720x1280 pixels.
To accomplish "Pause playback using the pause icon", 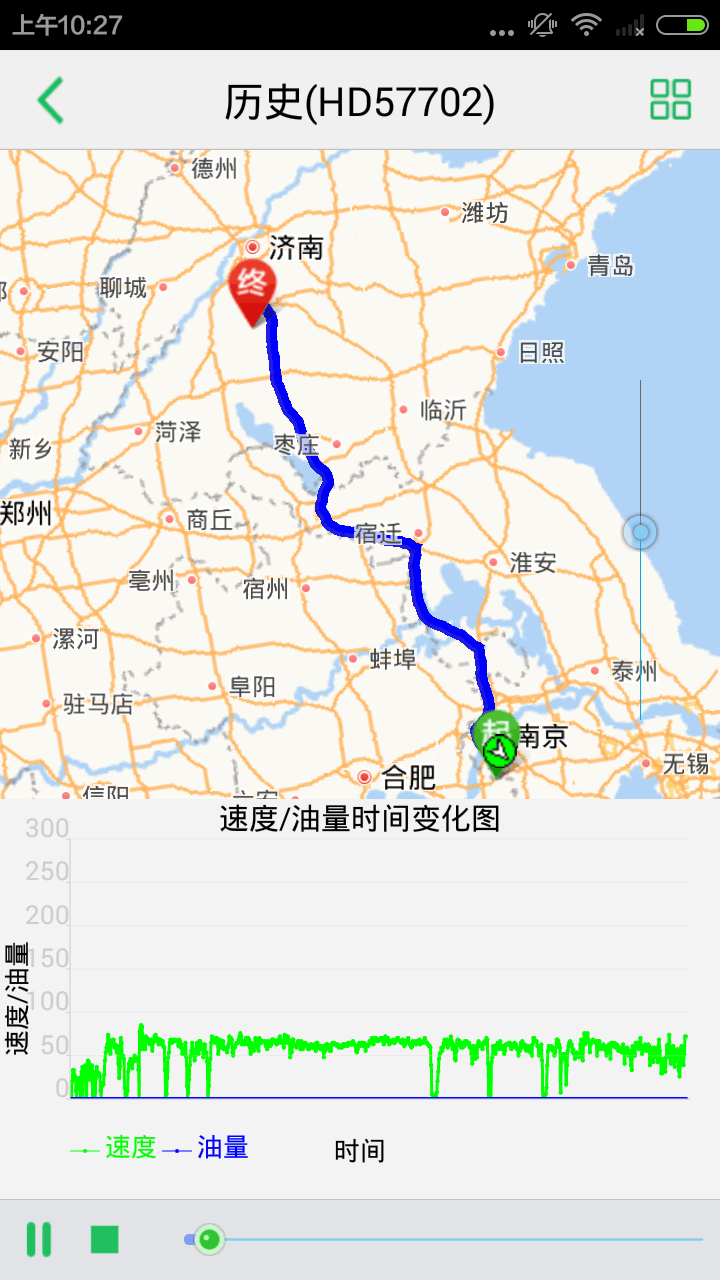I will [39, 1238].
